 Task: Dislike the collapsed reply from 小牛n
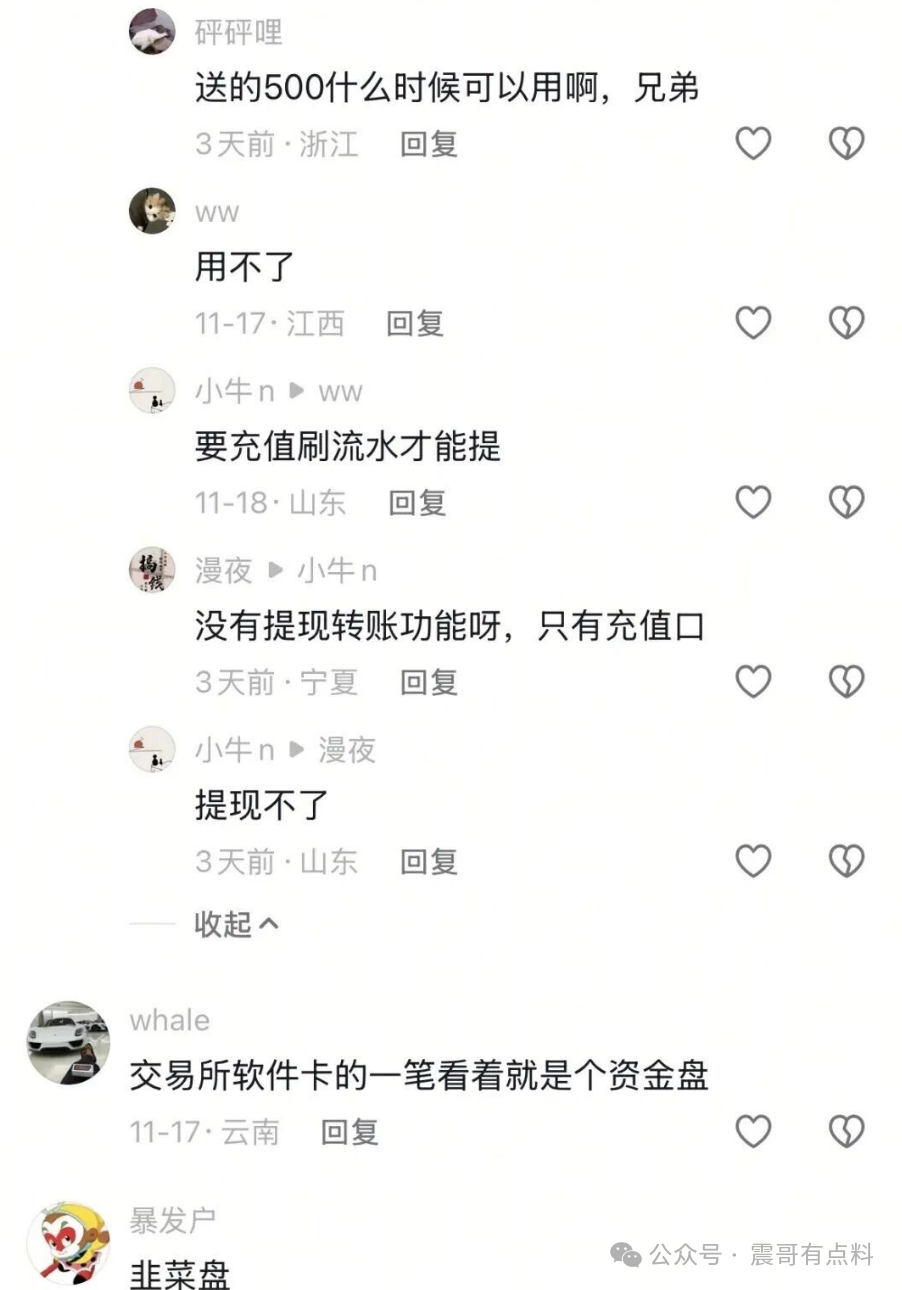tap(846, 861)
